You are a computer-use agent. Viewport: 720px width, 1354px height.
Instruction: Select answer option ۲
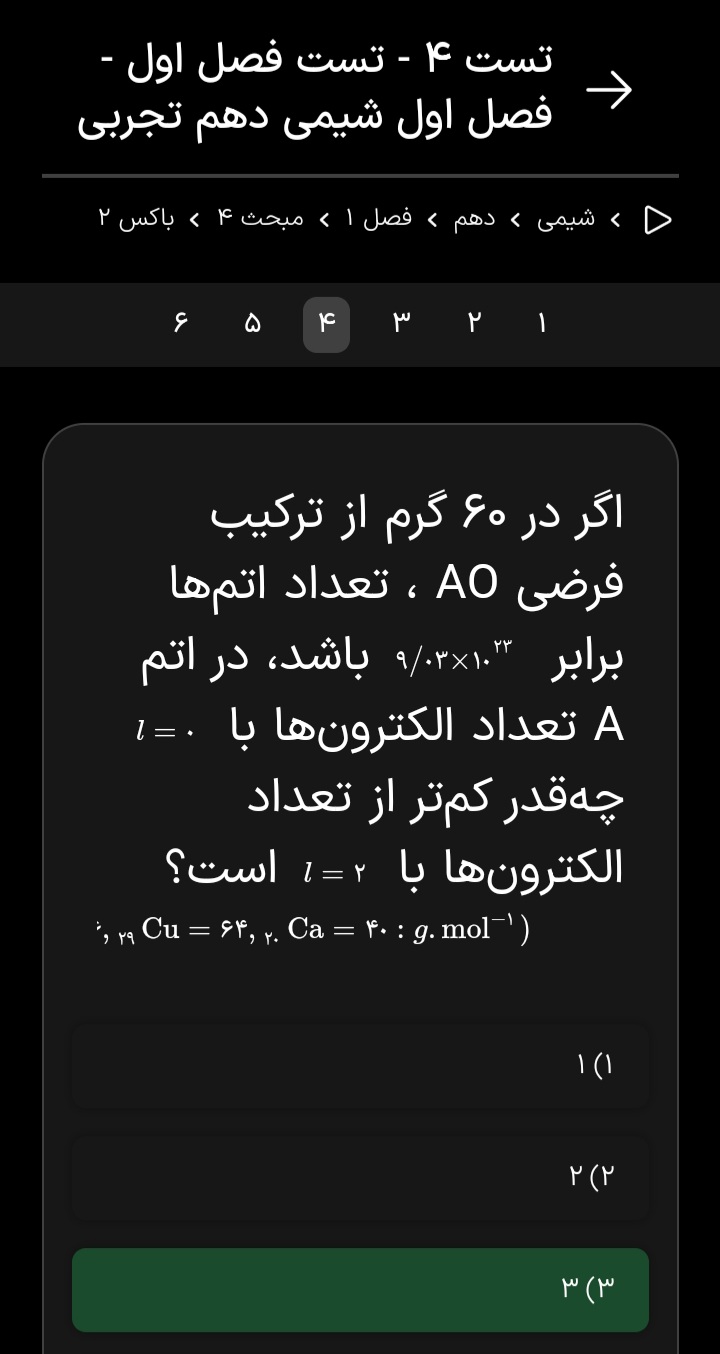(360, 1178)
